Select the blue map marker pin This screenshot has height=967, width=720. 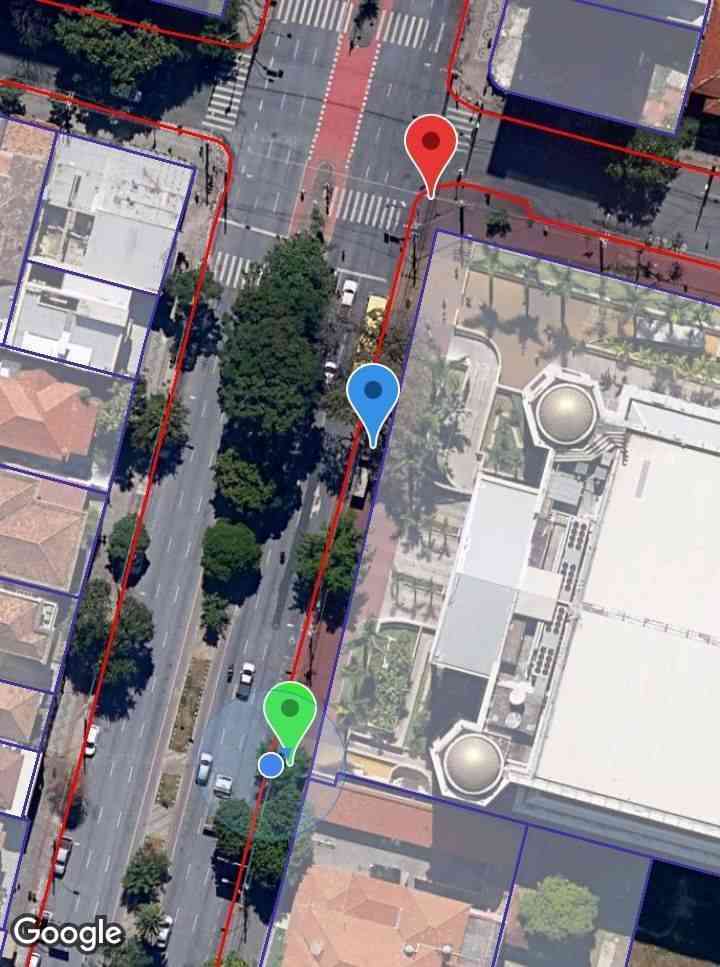[x=374, y=396]
